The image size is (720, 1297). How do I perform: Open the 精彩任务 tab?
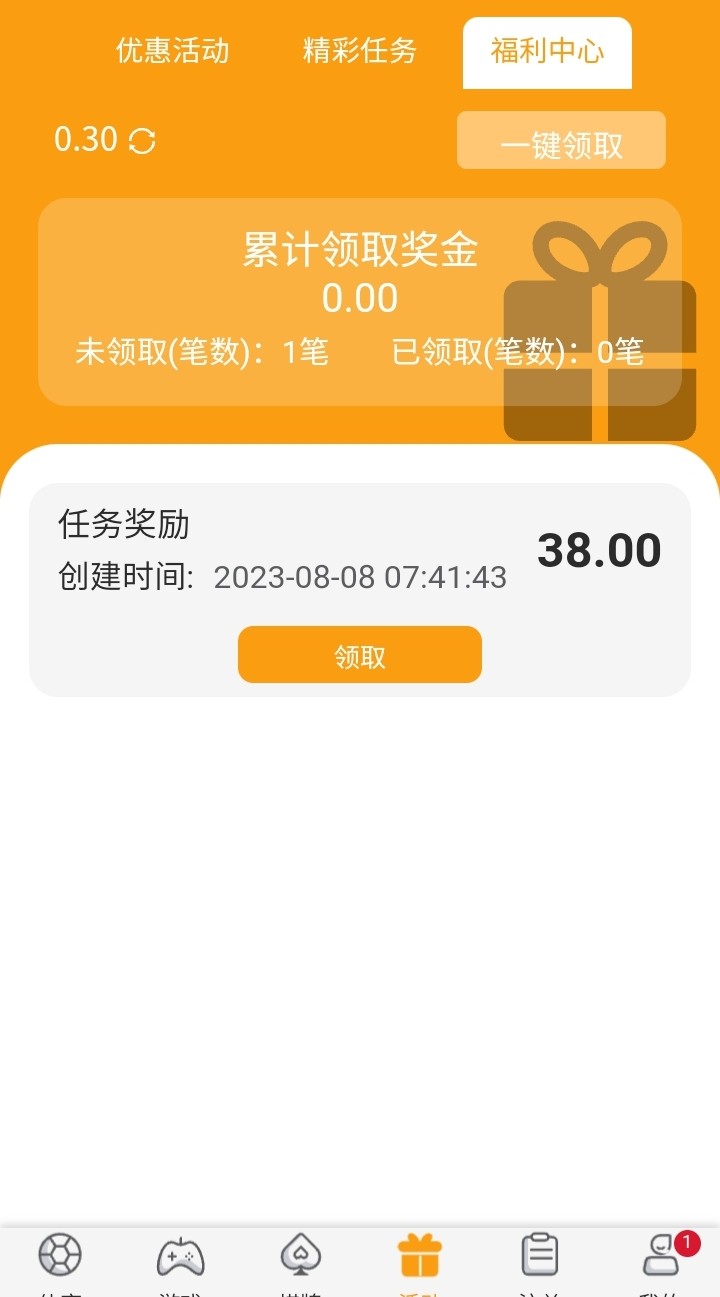[359, 51]
